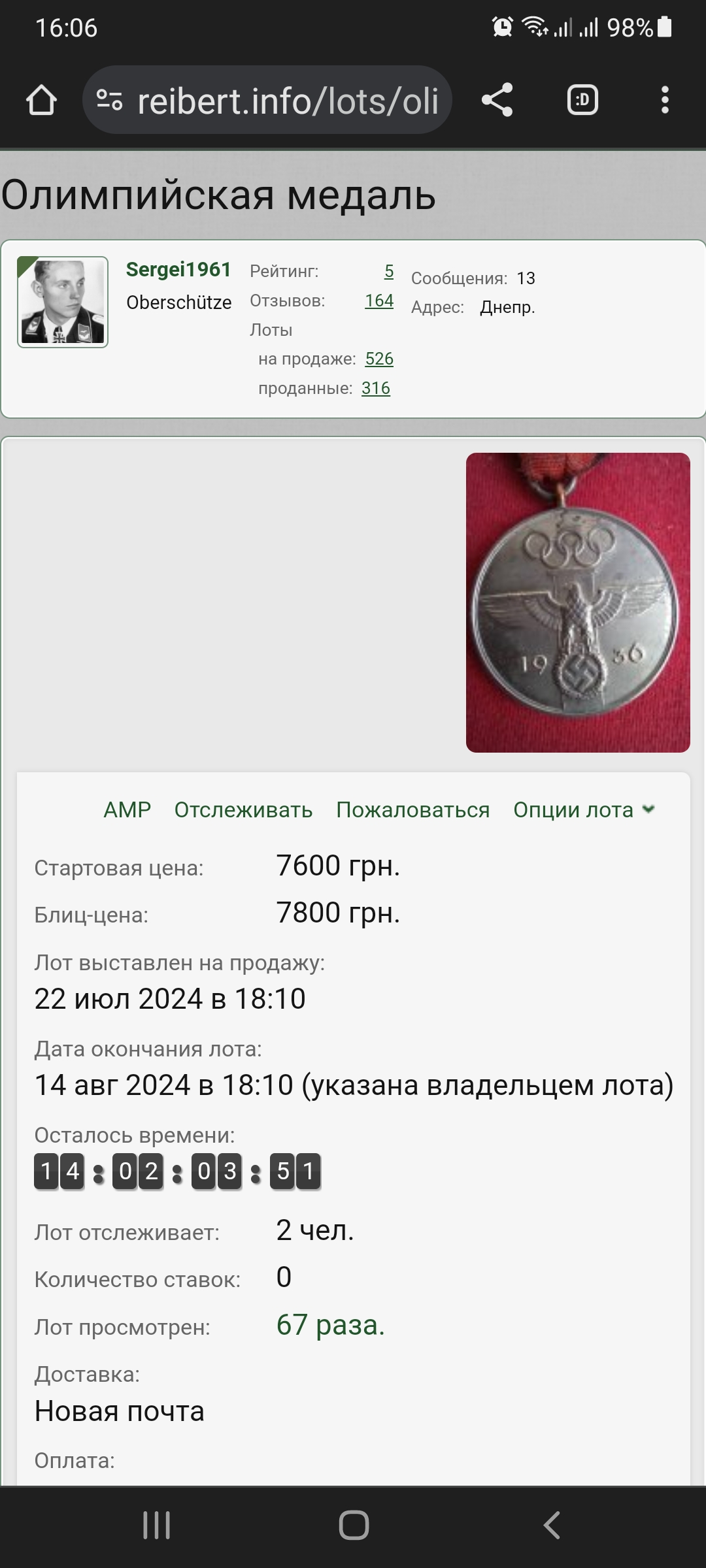The image size is (706, 1568).
Task: Tap the browser home icon
Action: coord(41,100)
